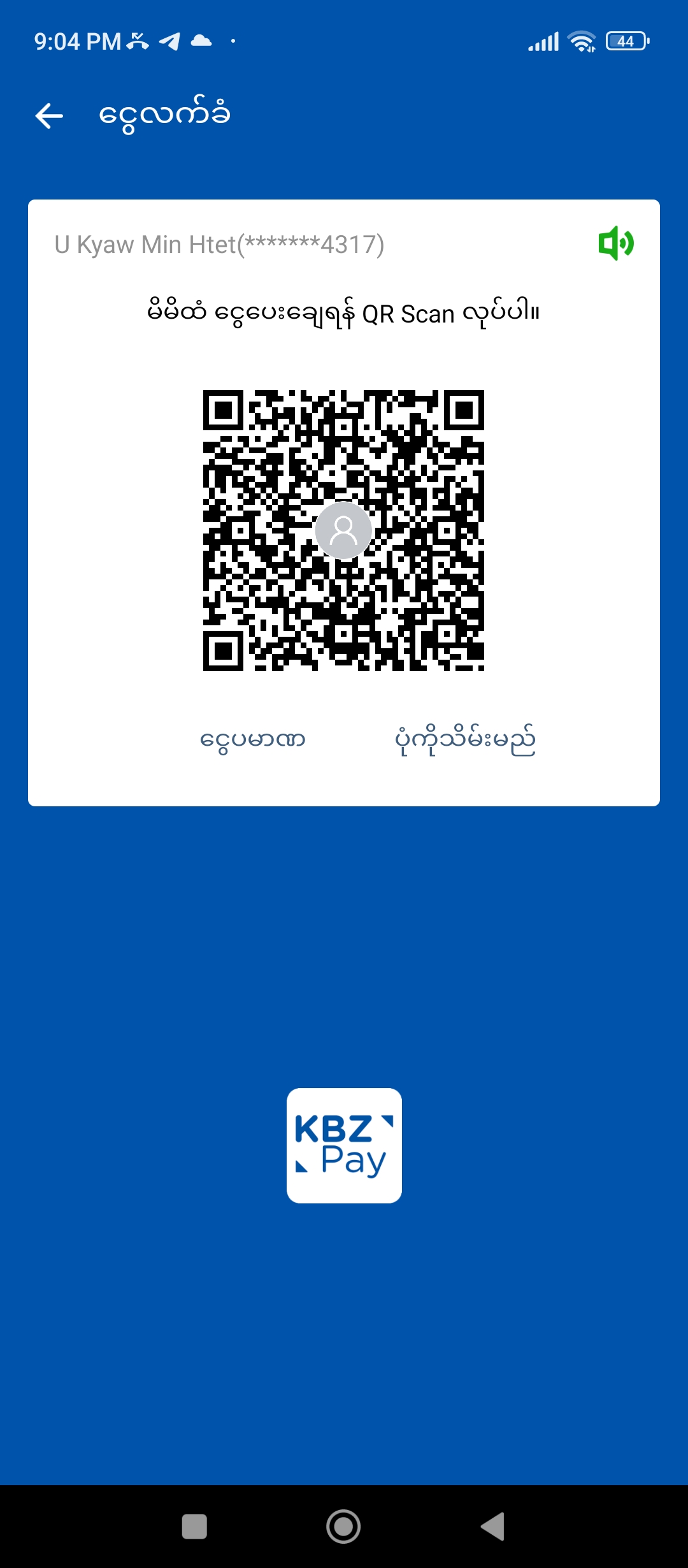The width and height of the screenshot is (688, 1568).
Task: Tap the ငွေပမာဏ (amount) option
Action: pyautogui.click(x=253, y=740)
